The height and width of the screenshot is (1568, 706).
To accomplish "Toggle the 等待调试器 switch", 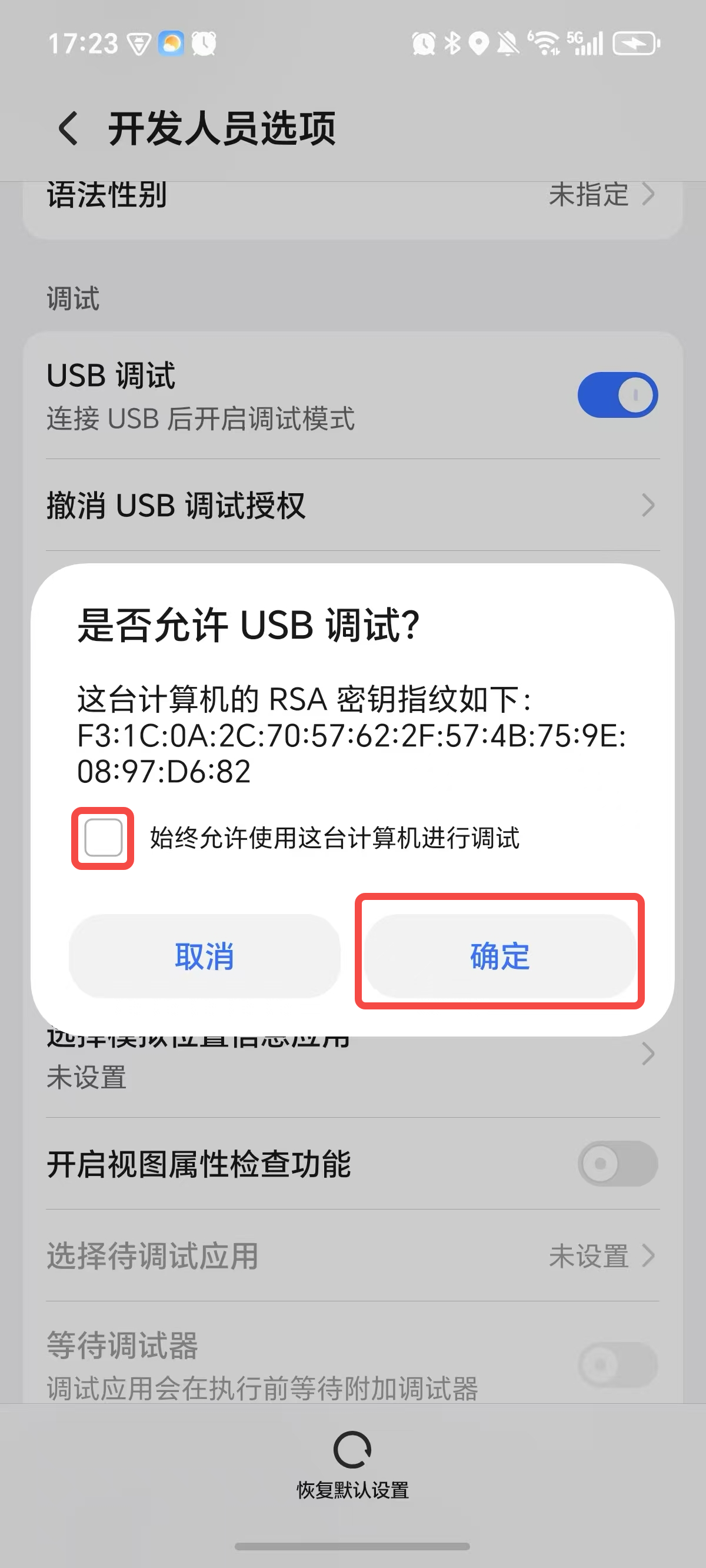I will point(618,1365).
